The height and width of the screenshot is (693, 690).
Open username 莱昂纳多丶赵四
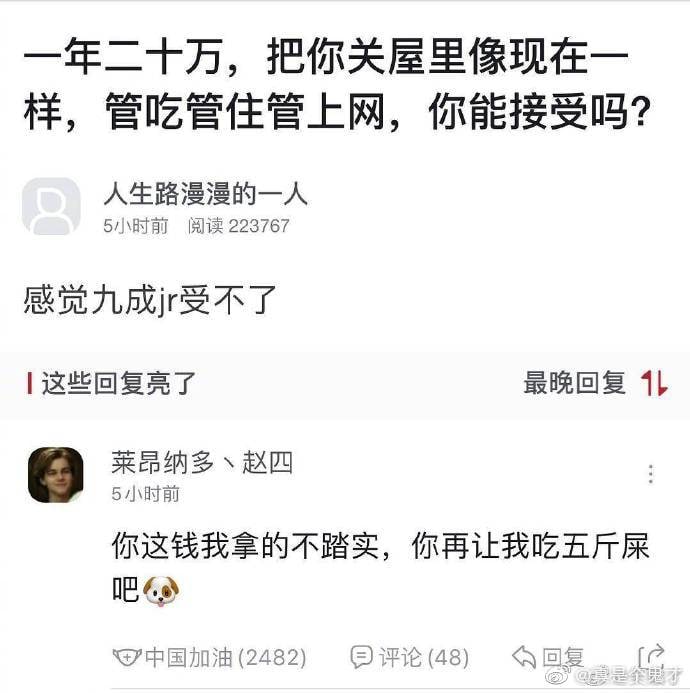point(202,463)
